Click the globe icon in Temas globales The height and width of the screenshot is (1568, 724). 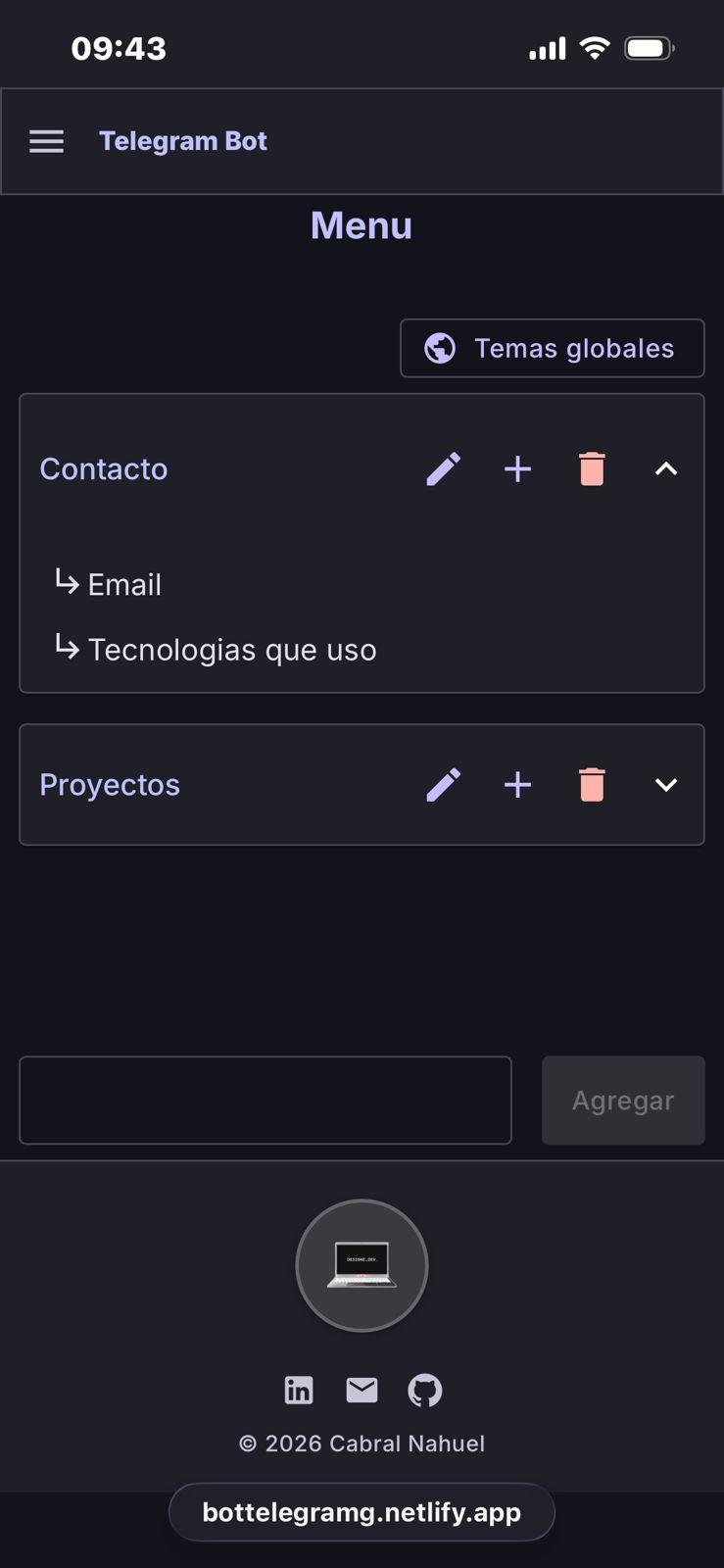tap(443, 348)
